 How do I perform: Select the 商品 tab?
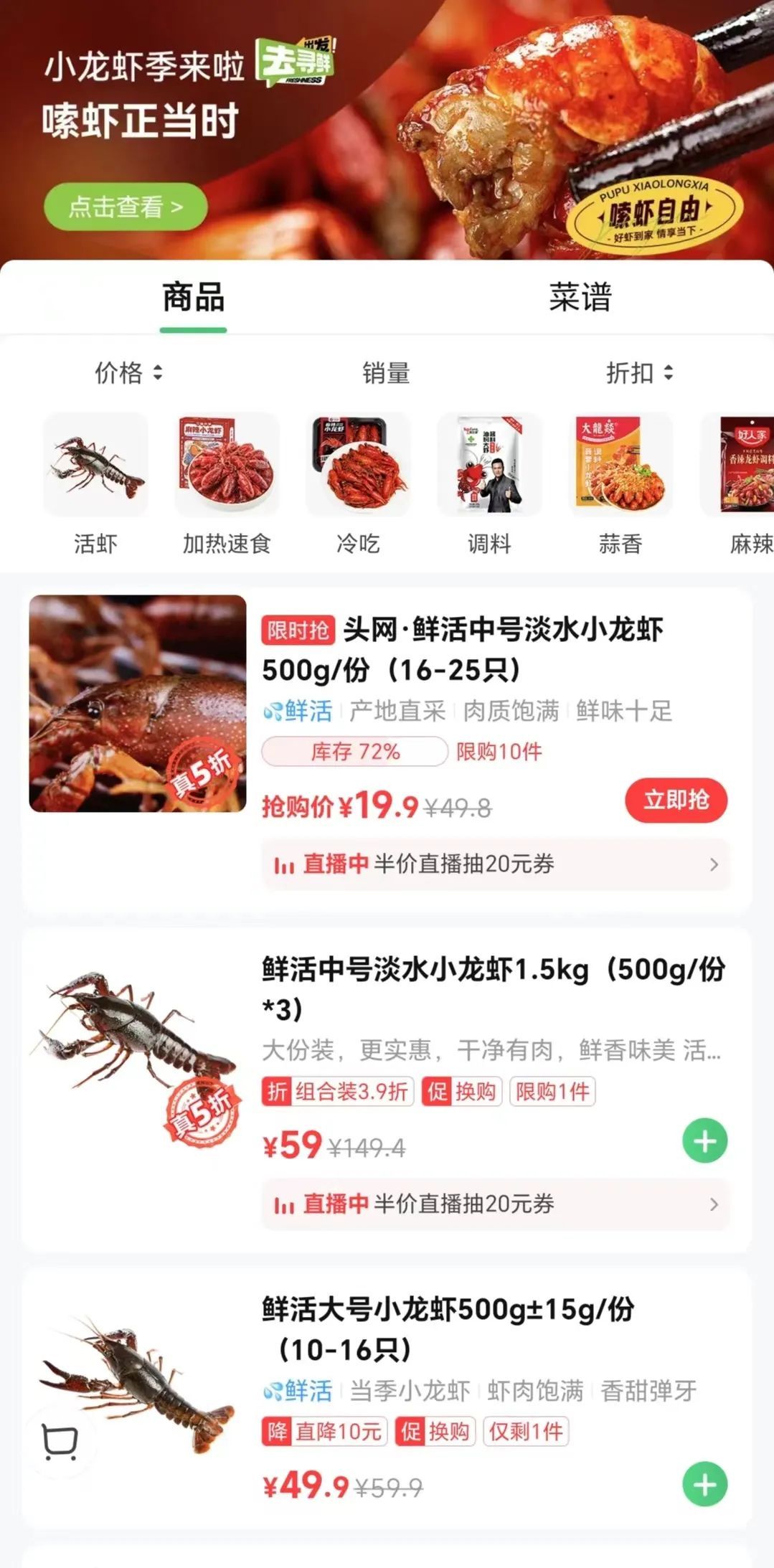(x=193, y=297)
